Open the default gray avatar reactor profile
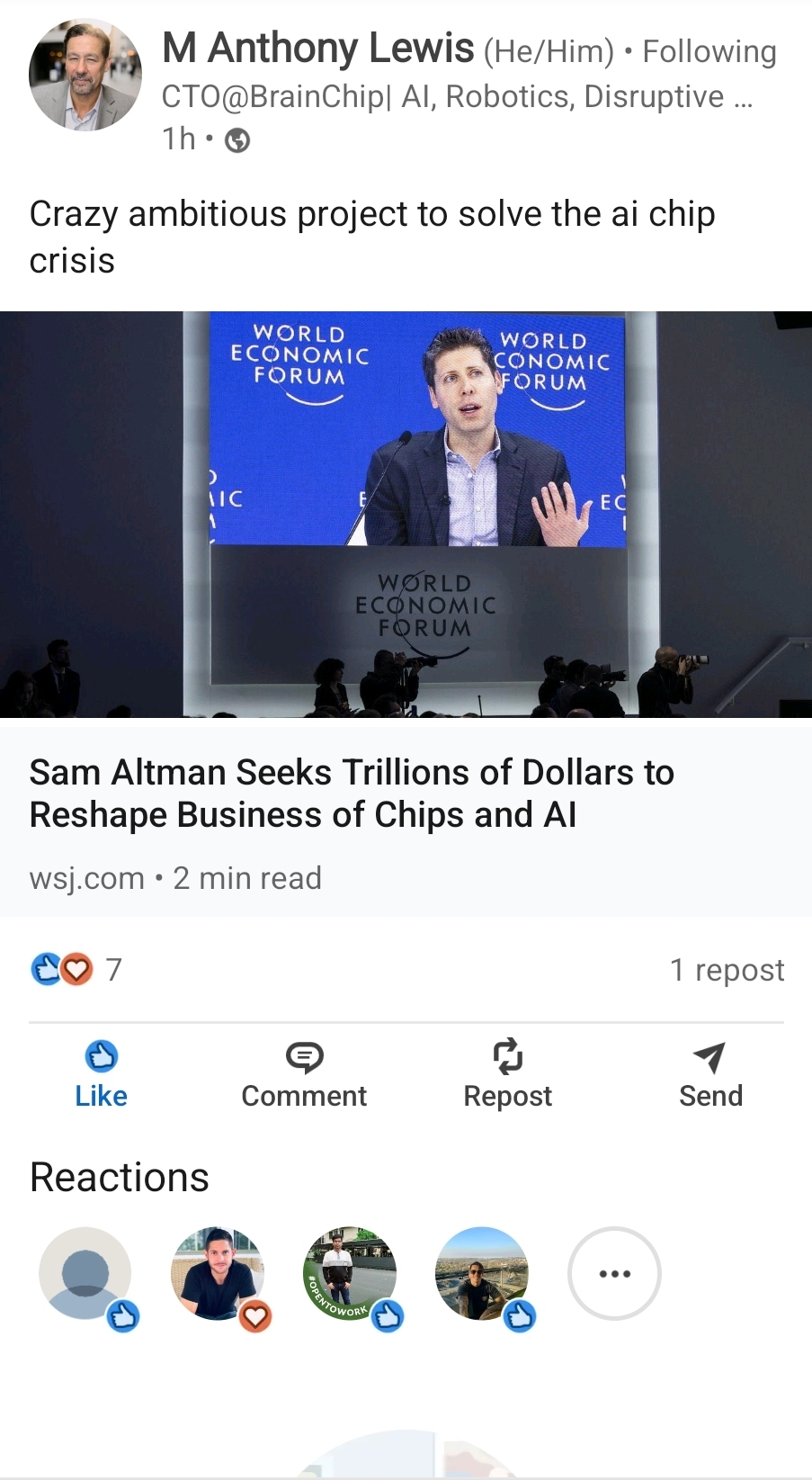 coord(85,1273)
